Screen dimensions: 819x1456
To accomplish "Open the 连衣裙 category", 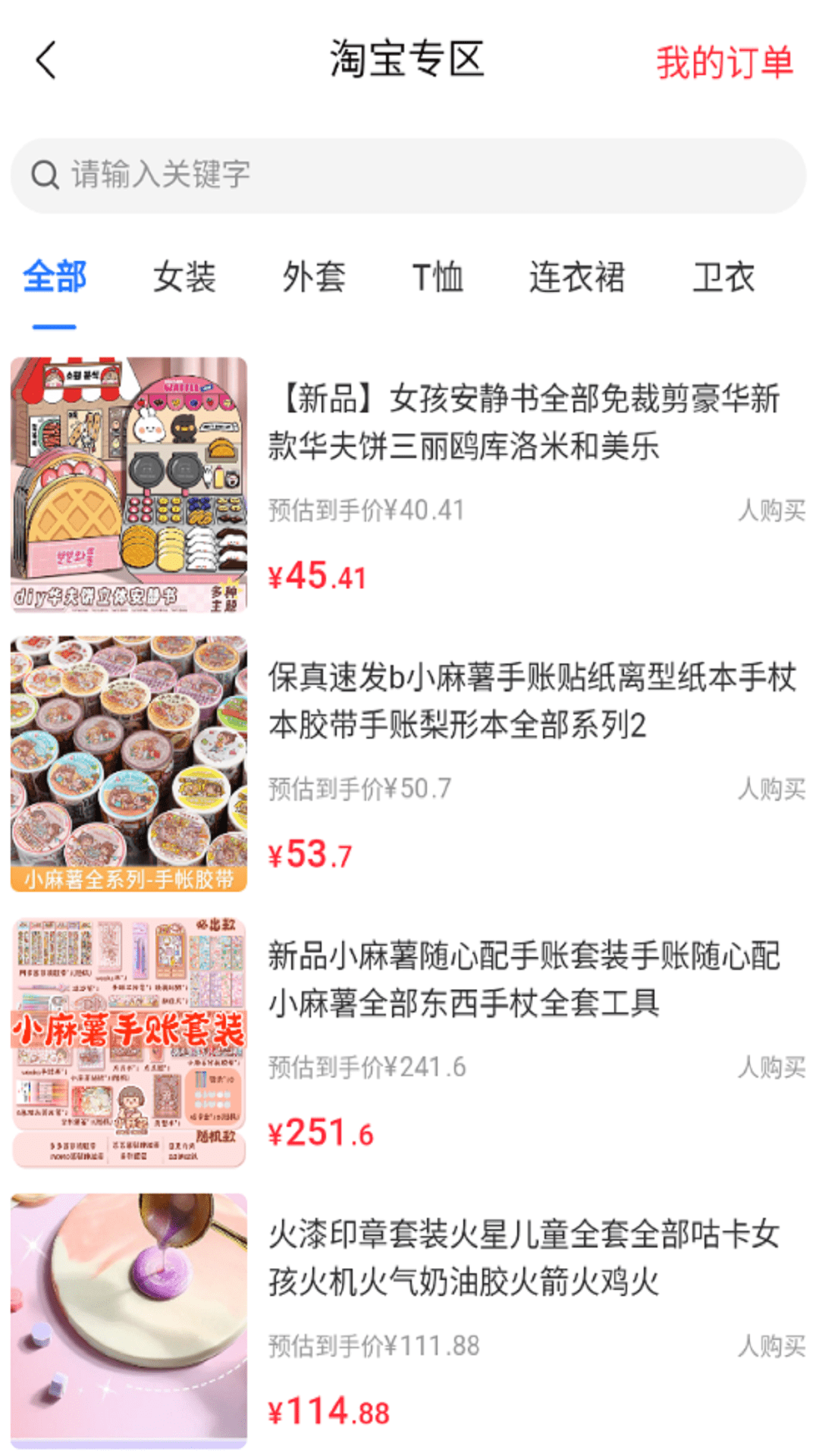I will pyautogui.click(x=576, y=278).
